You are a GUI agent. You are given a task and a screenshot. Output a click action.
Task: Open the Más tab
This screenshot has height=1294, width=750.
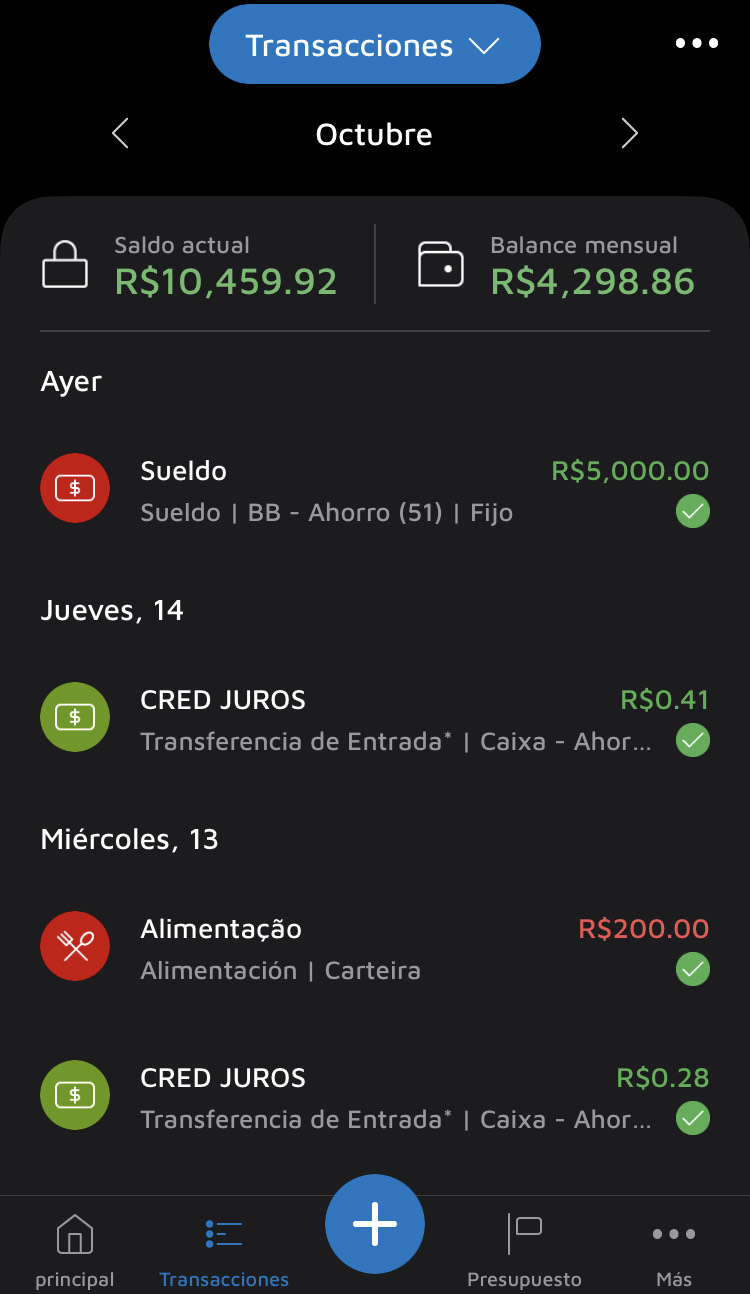[674, 1250]
